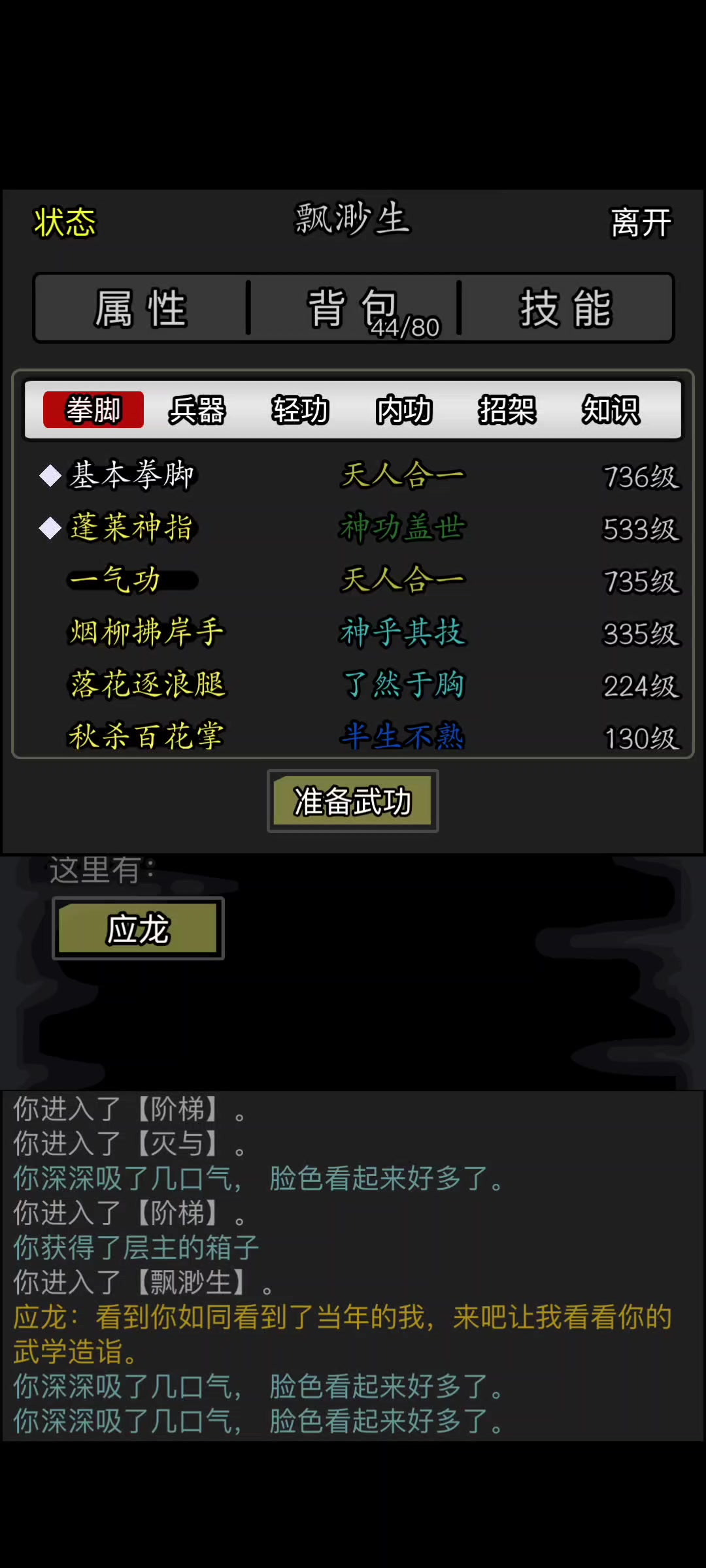Switch to the 兵器 skill category
The image size is (706, 1568).
197,410
